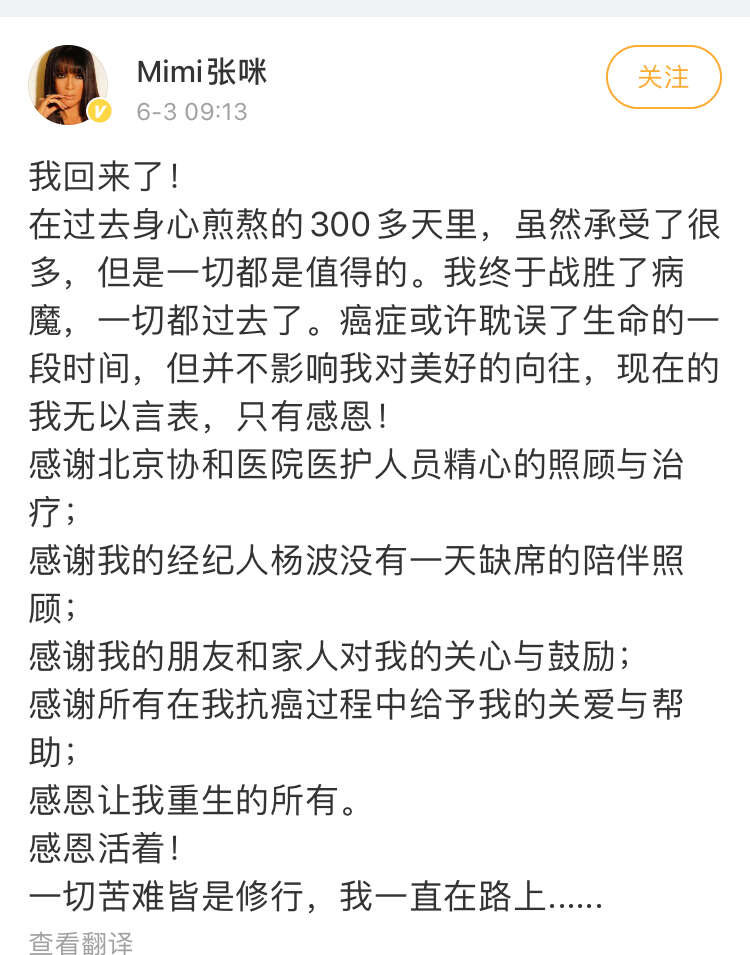Open the Mimi张咪 username link
This screenshot has width=750, height=955.
(201, 70)
